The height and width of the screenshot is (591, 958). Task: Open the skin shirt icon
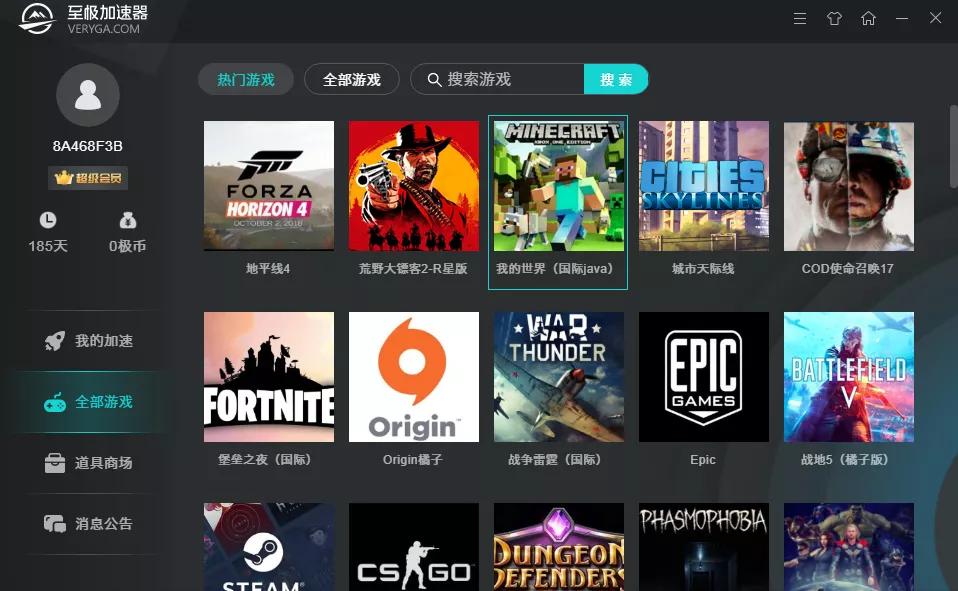click(834, 19)
